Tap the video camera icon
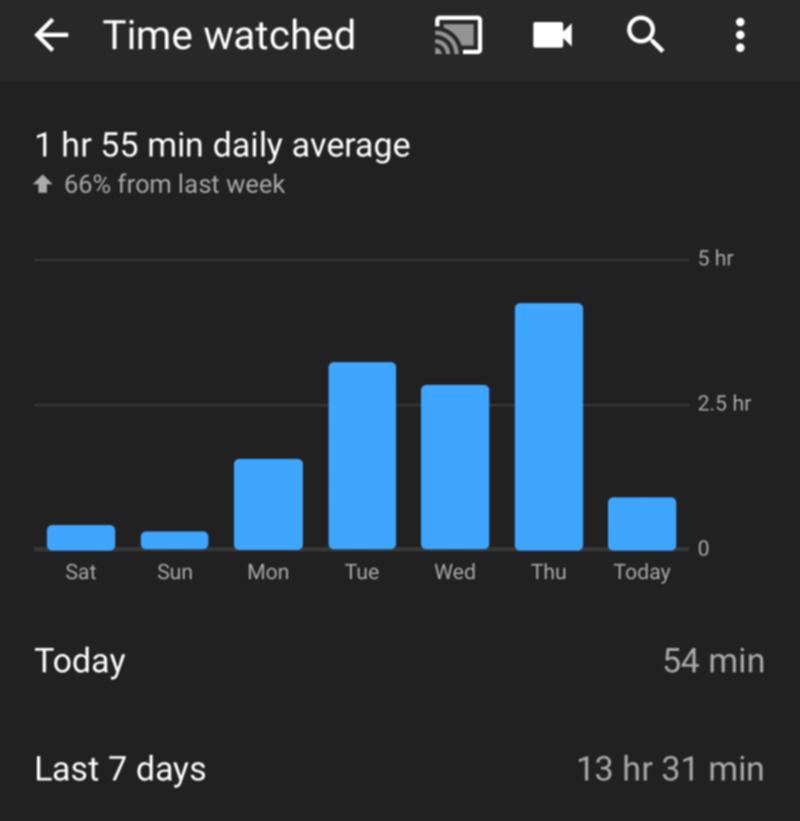The height and width of the screenshot is (821, 800). tap(552, 36)
